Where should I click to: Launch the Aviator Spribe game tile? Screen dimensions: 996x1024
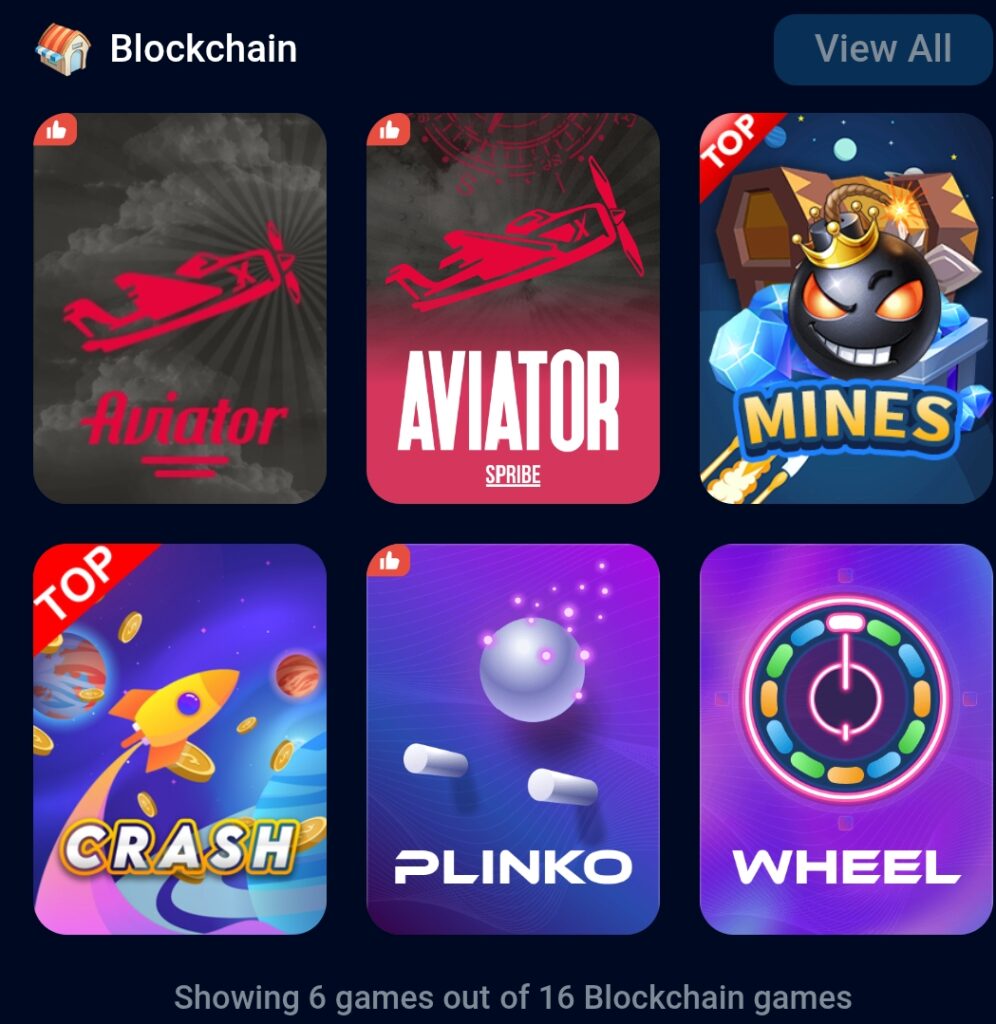point(512,308)
